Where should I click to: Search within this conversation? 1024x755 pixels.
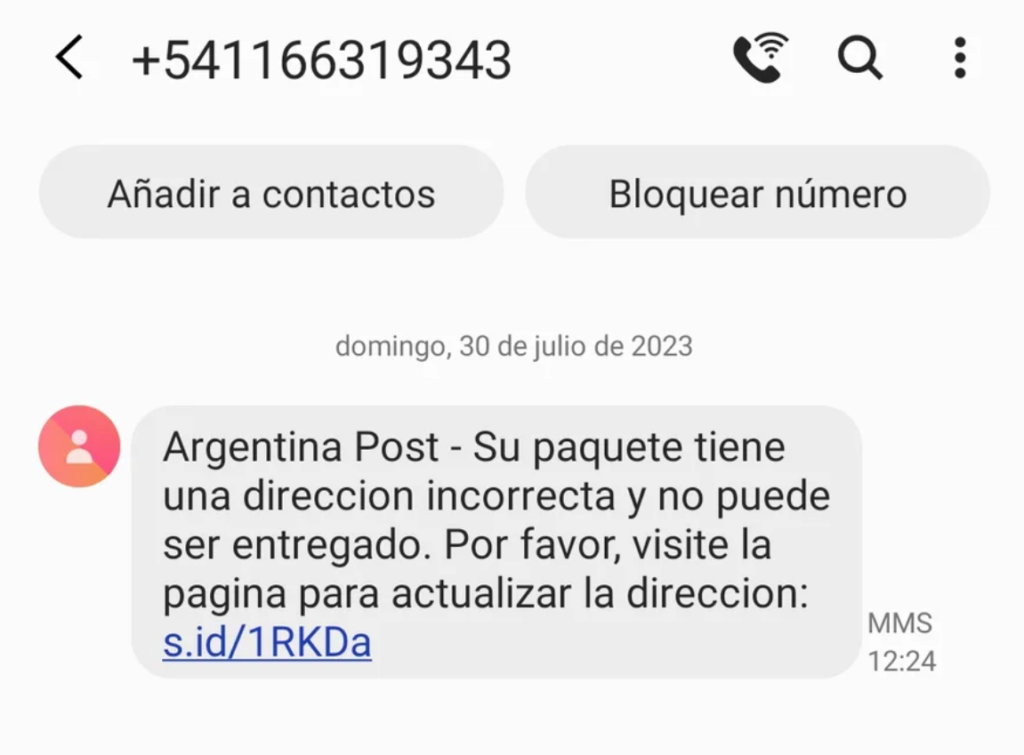(x=859, y=58)
